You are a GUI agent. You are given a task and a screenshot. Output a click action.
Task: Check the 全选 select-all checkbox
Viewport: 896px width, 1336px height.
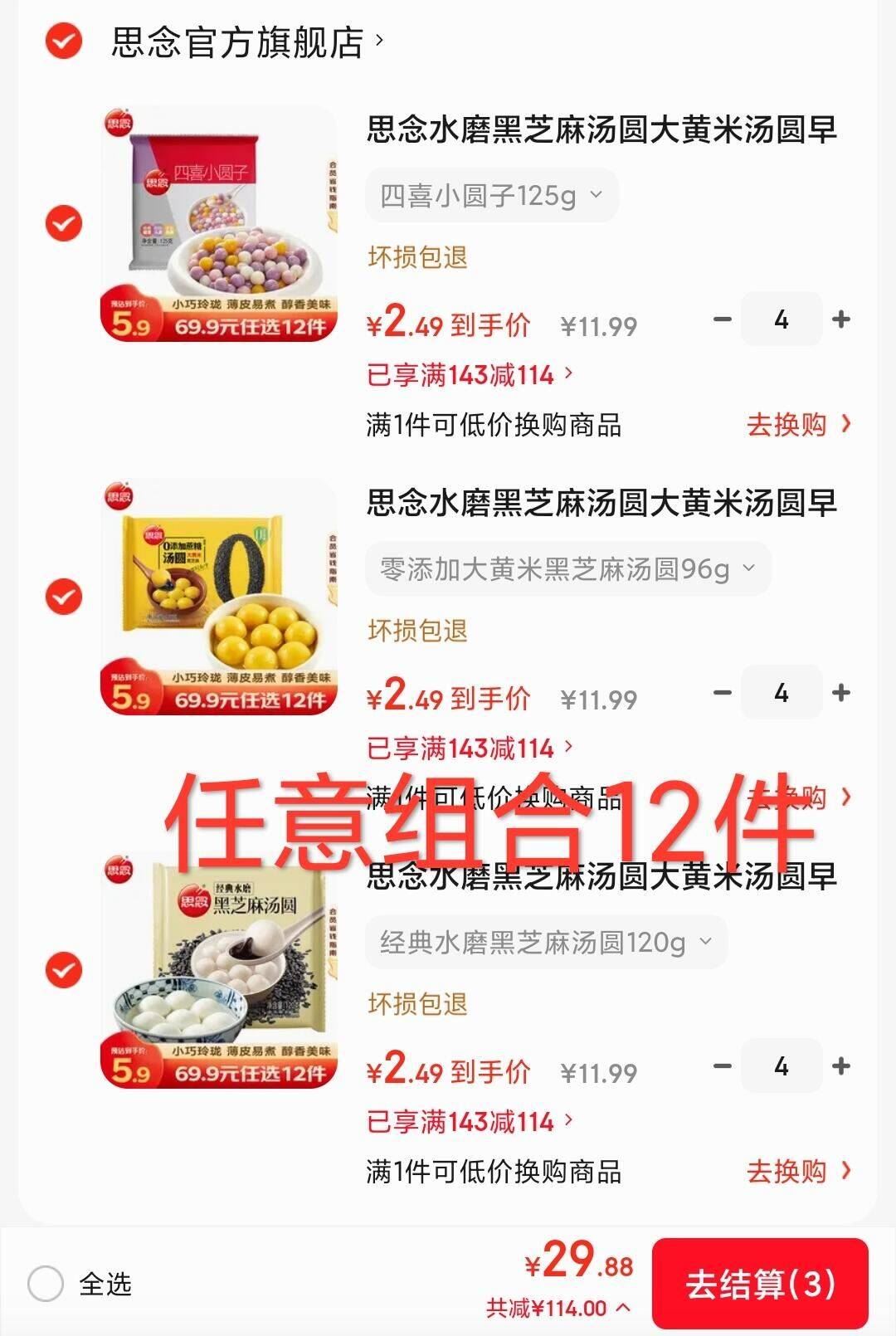click(46, 1284)
